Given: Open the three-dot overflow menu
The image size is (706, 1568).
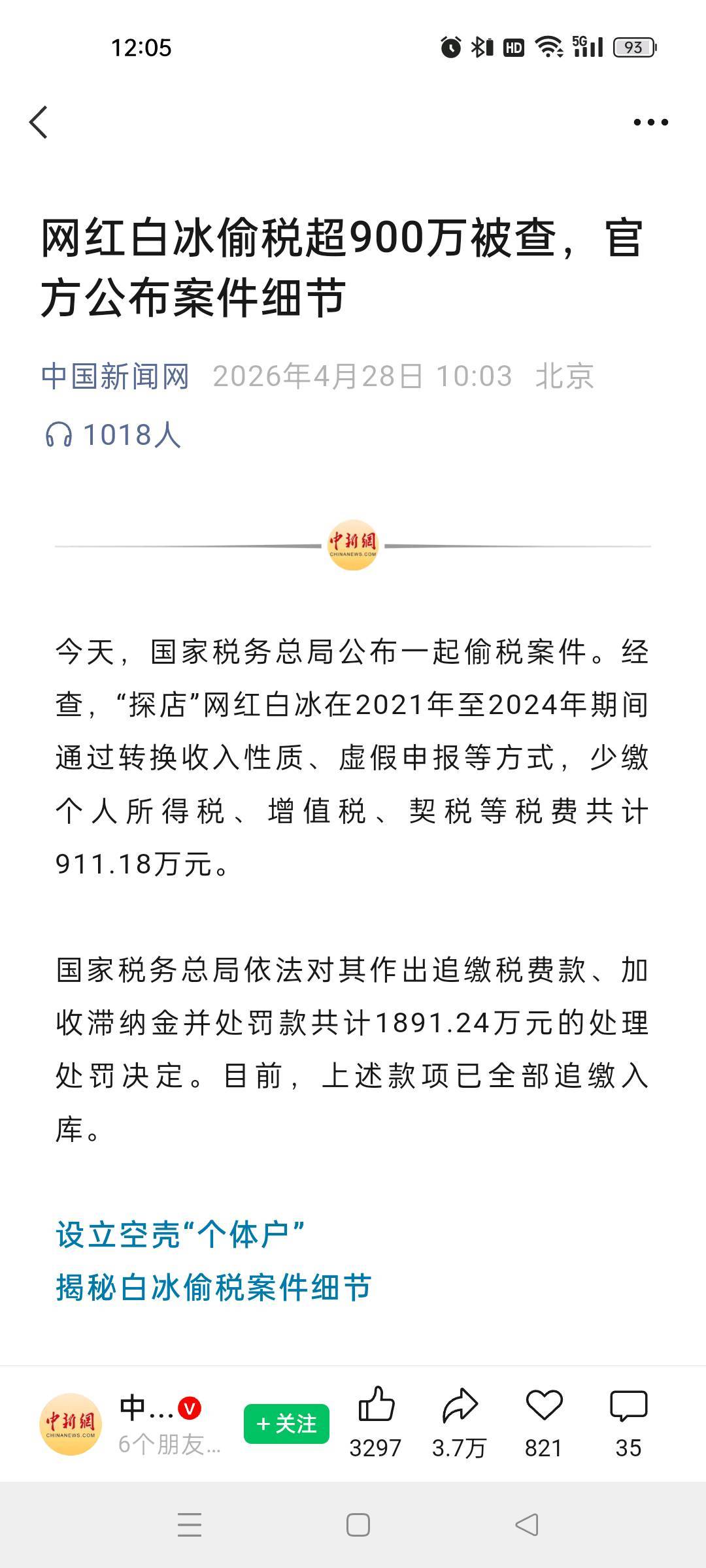Looking at the screenshot, I should point(650,122).
